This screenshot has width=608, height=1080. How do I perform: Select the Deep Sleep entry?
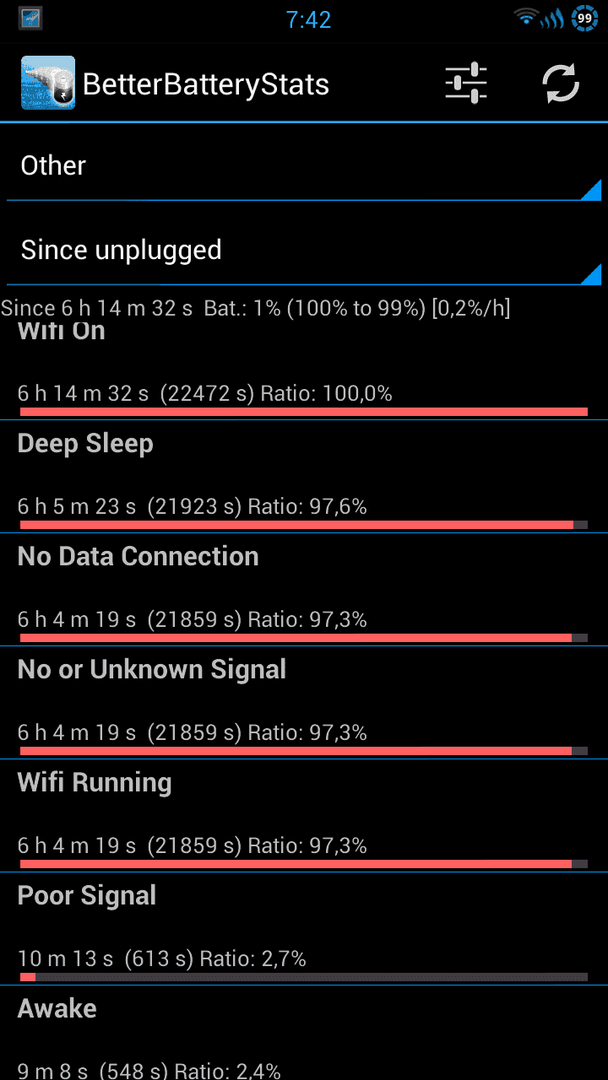tap(304, 476)
